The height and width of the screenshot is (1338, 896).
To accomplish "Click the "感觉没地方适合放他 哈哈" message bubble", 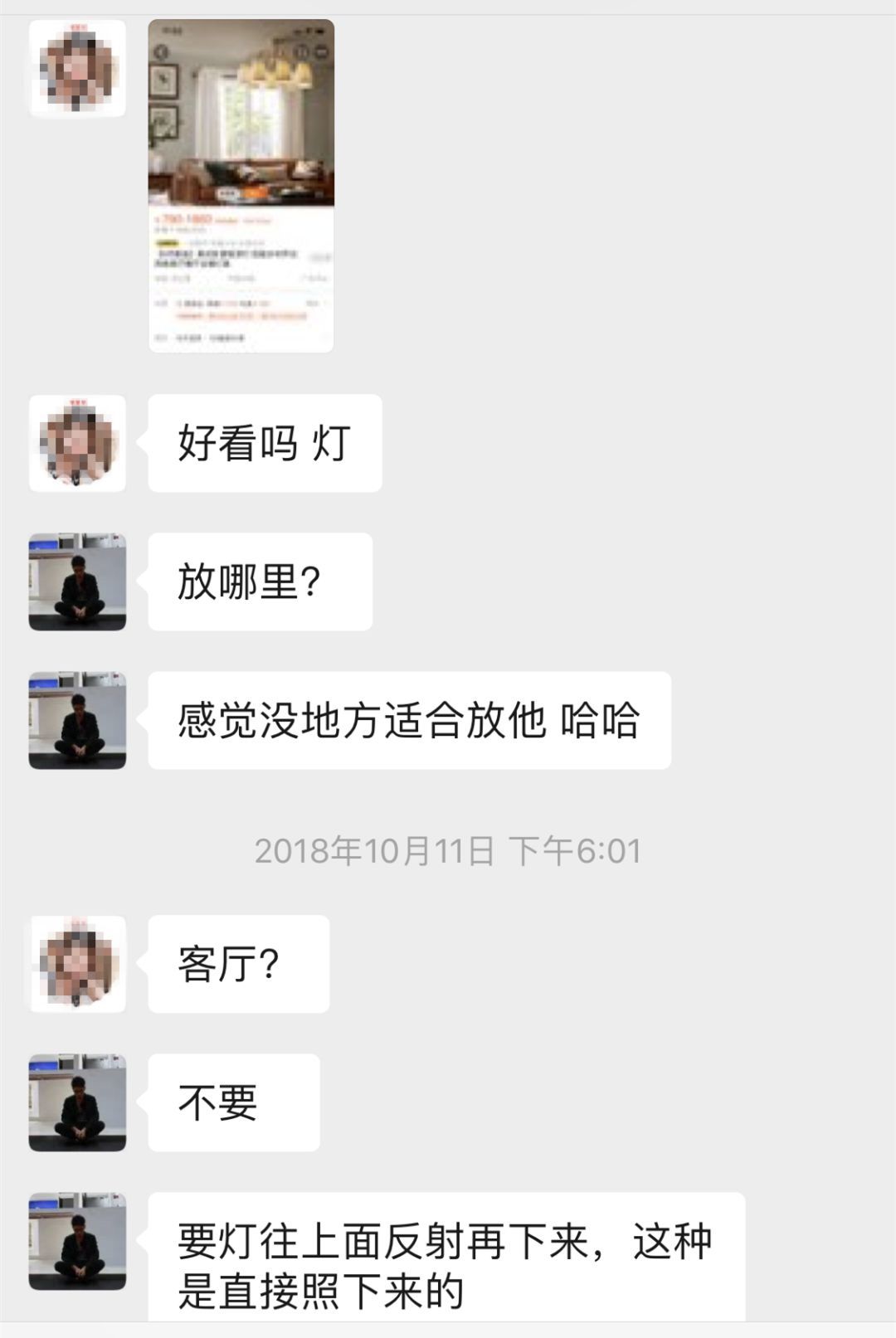I will tap(407, 722).
